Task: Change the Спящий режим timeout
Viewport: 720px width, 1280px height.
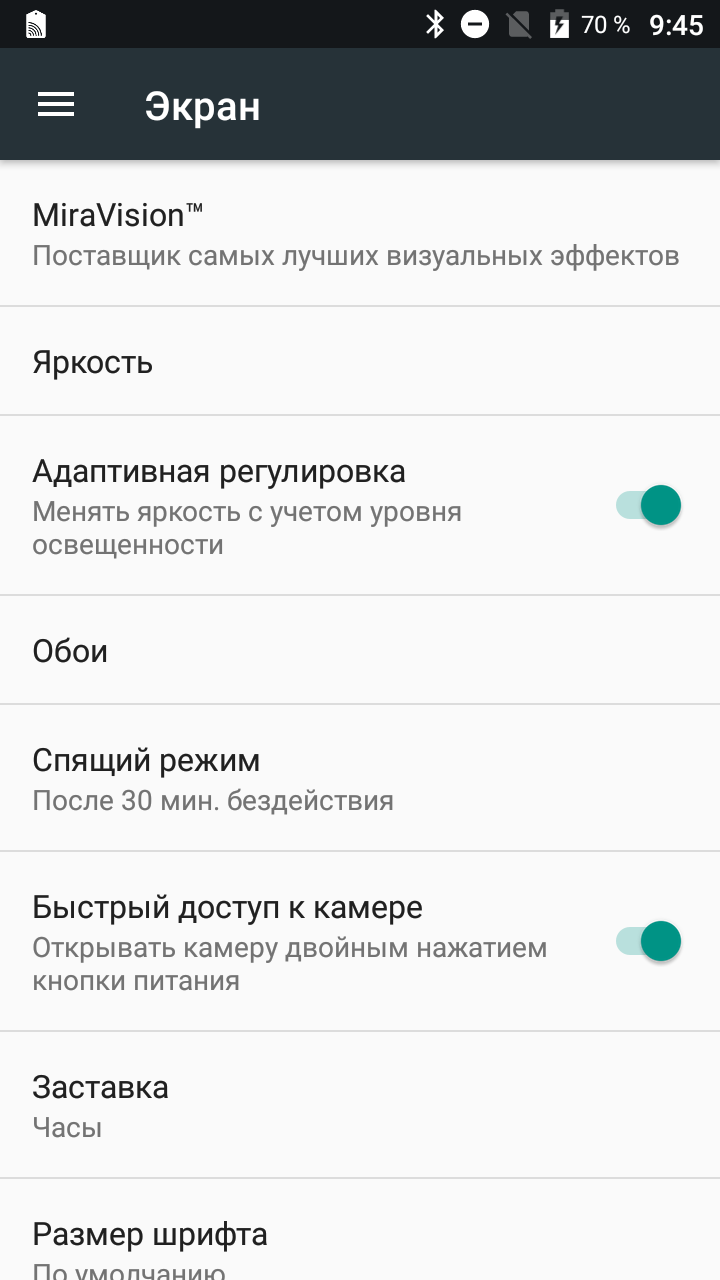Action: [x=360, y=778]
